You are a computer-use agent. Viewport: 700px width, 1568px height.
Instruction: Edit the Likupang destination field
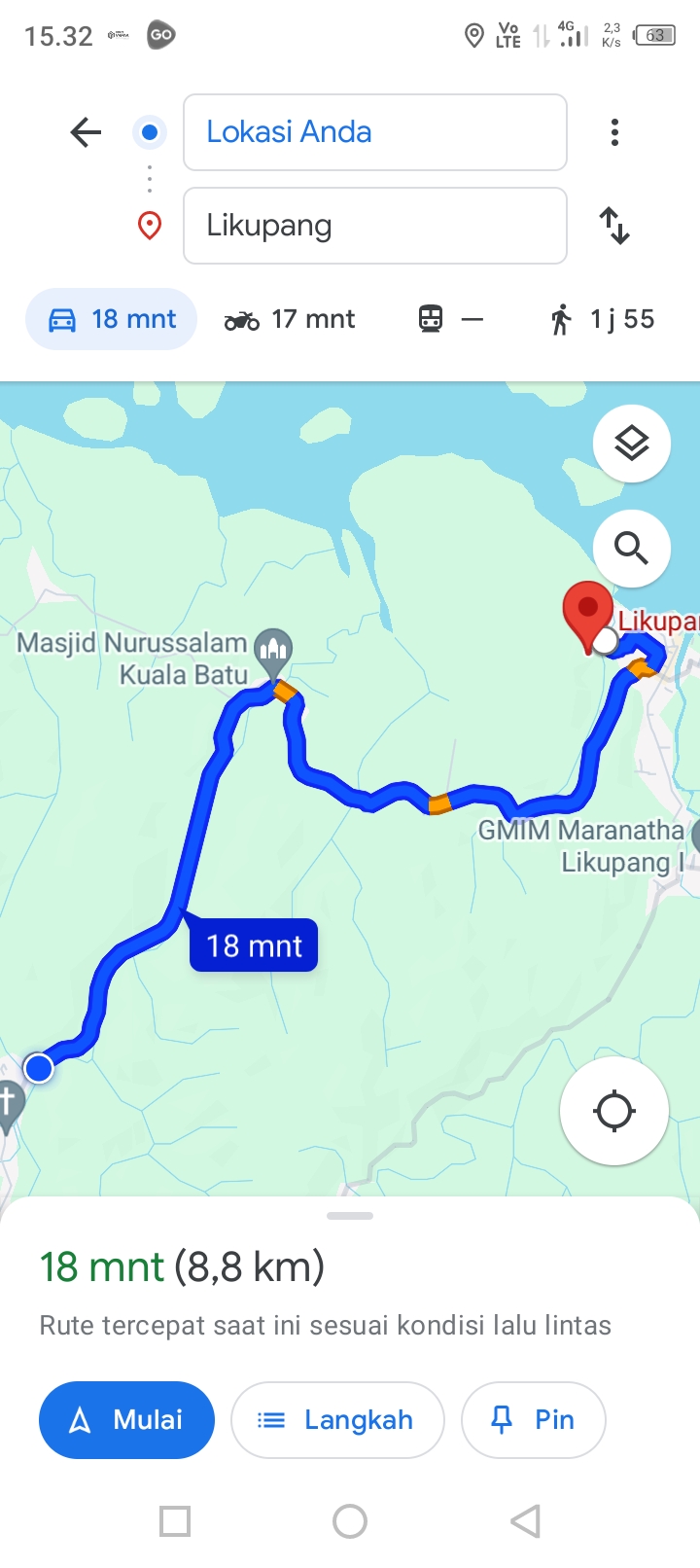(x=375, y=226)
